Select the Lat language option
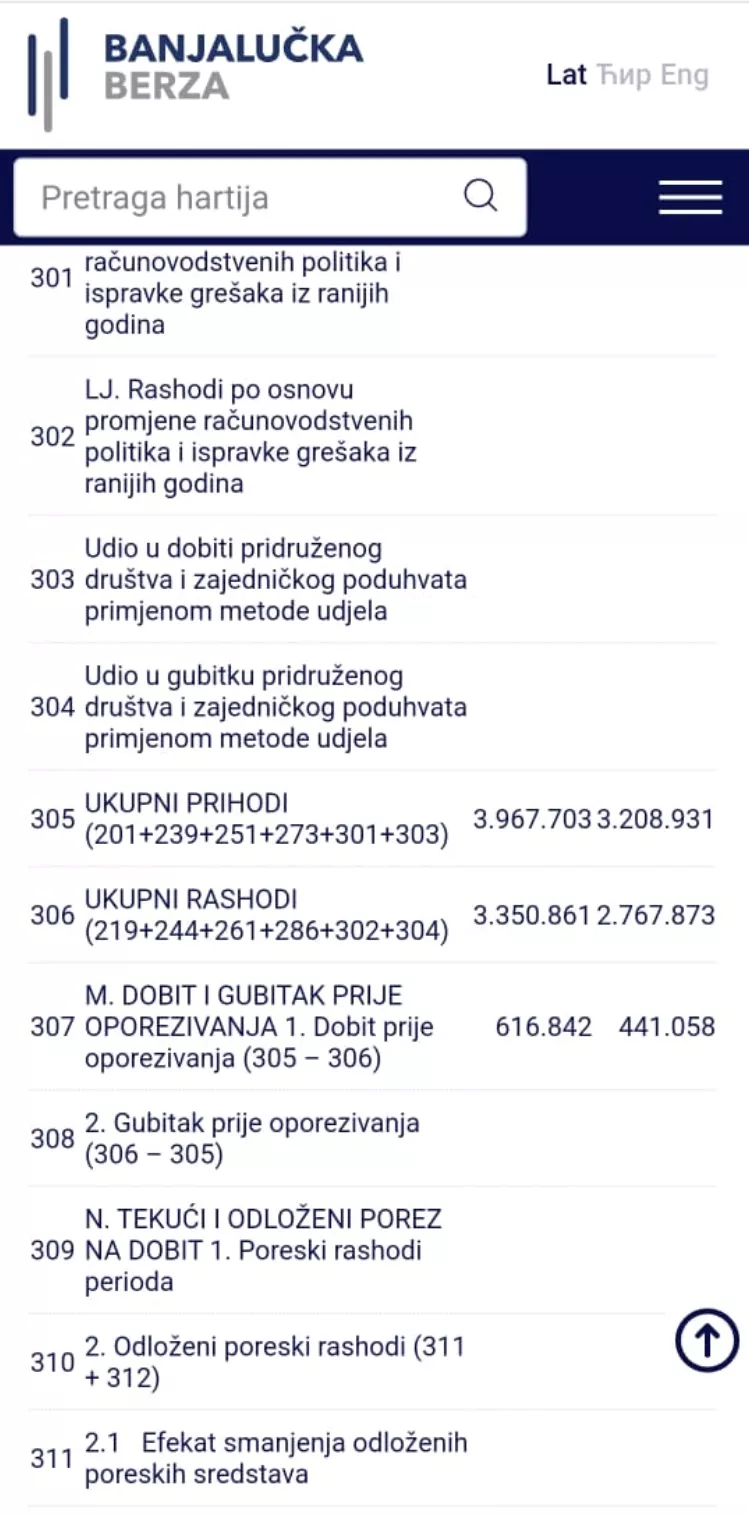 (x=566, y=75)
